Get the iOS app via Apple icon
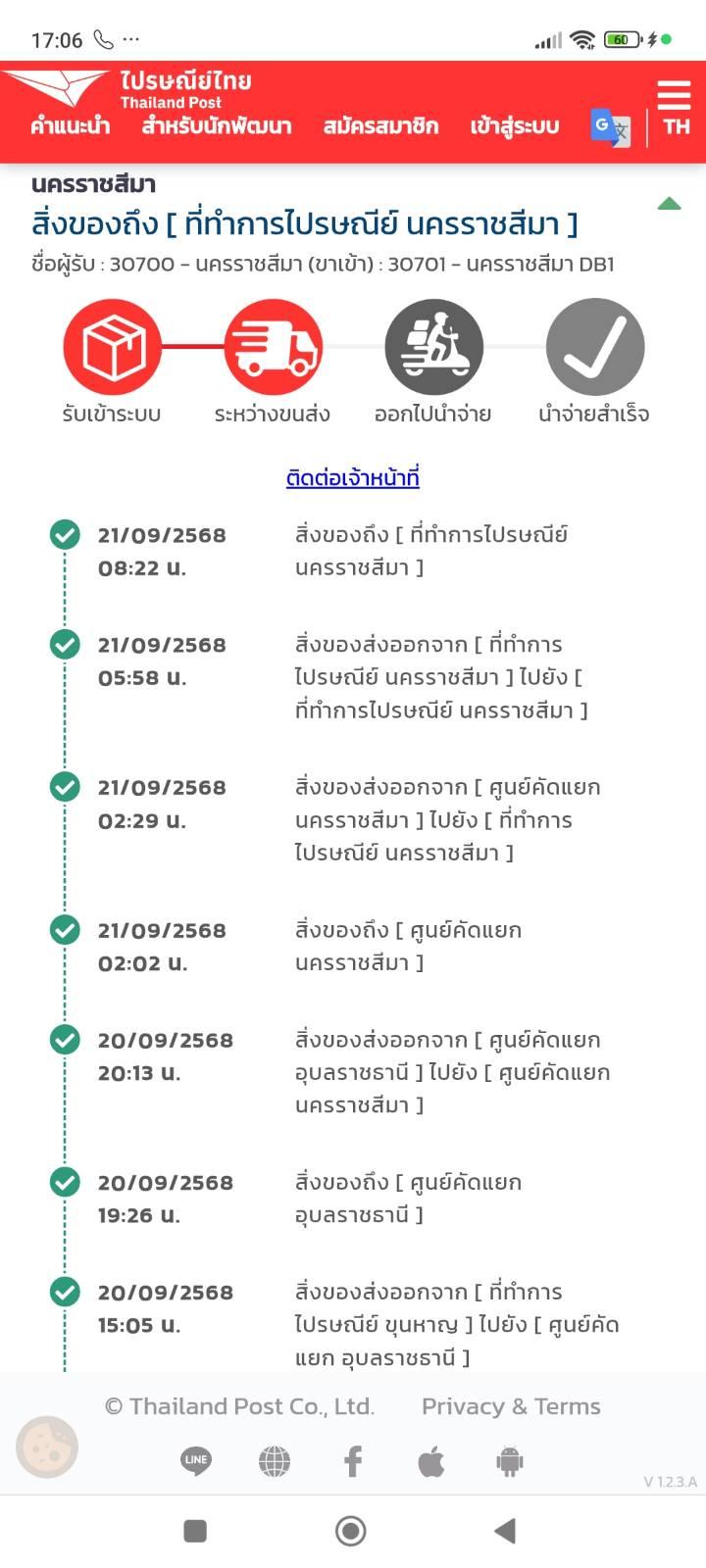This screenshot has width=706, height=1568. tap(431, 1461)
